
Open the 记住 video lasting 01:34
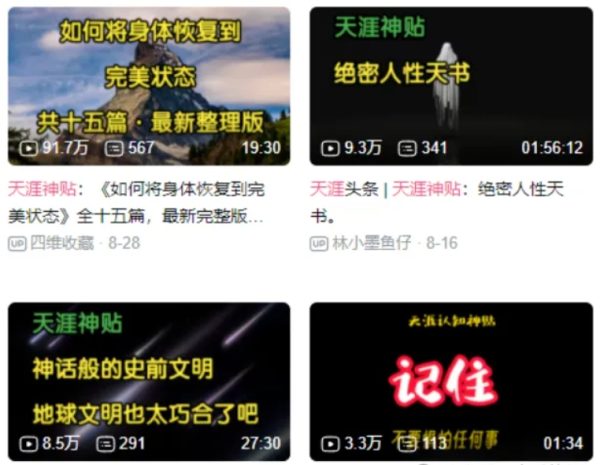[451, 380]
